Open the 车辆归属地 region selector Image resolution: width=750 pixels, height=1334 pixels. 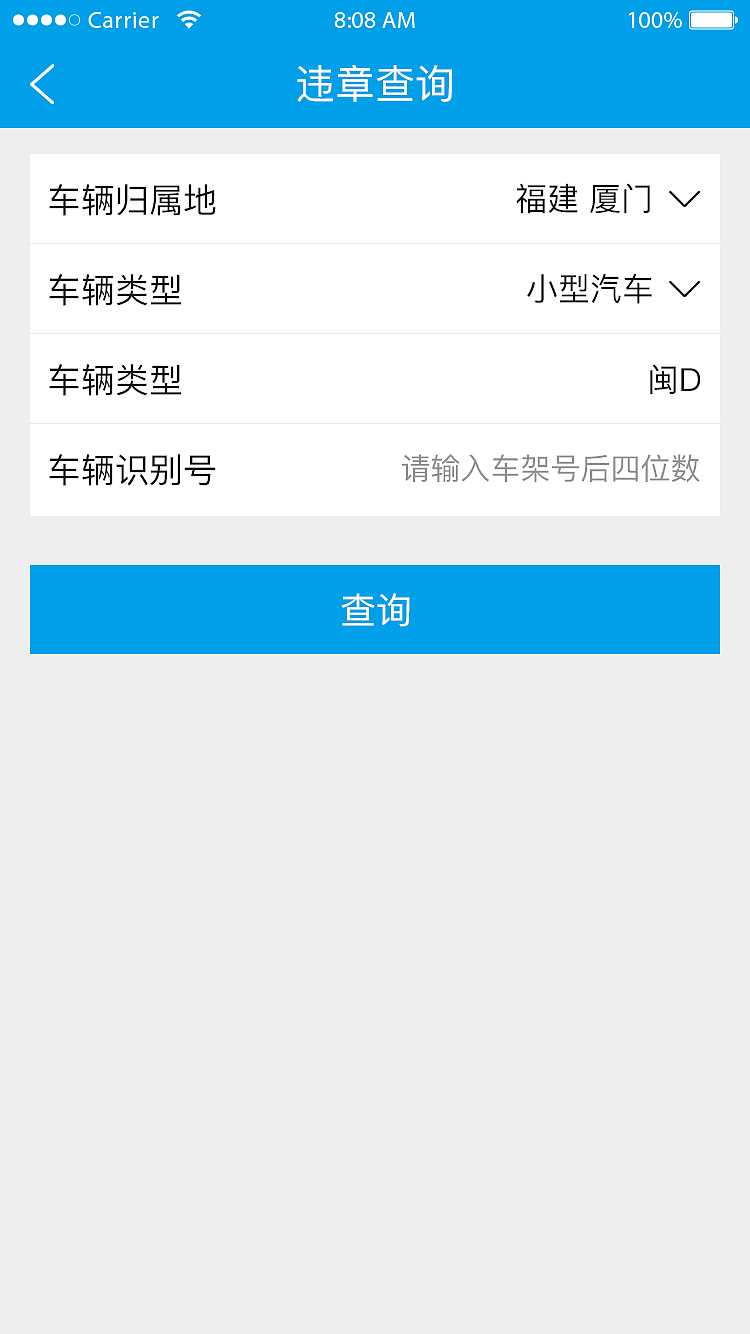click(375, 198)
